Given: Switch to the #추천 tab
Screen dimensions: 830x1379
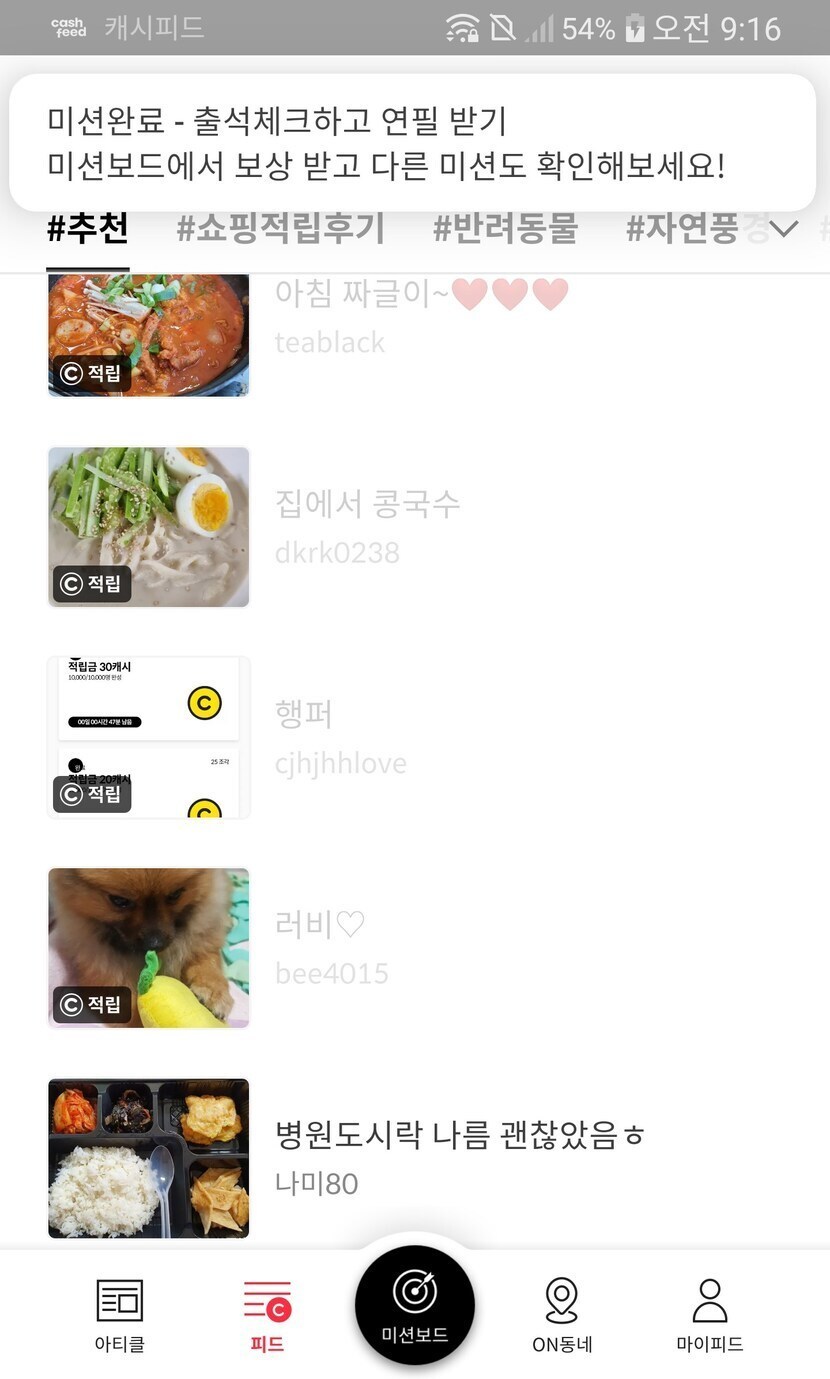Looking at the screenshot, I should [x=88, y=229].
